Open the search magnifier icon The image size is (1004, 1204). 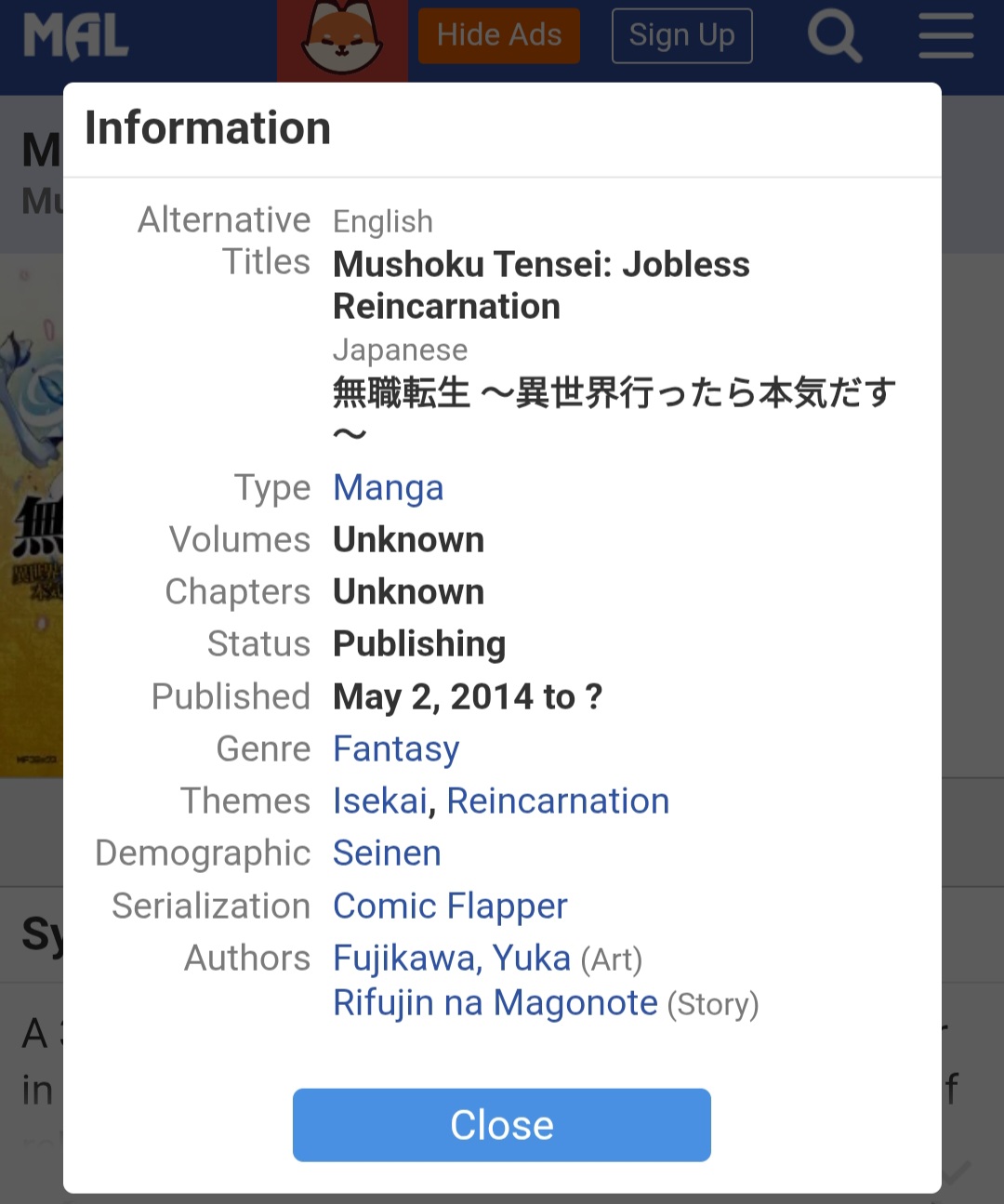coord(834,36)
